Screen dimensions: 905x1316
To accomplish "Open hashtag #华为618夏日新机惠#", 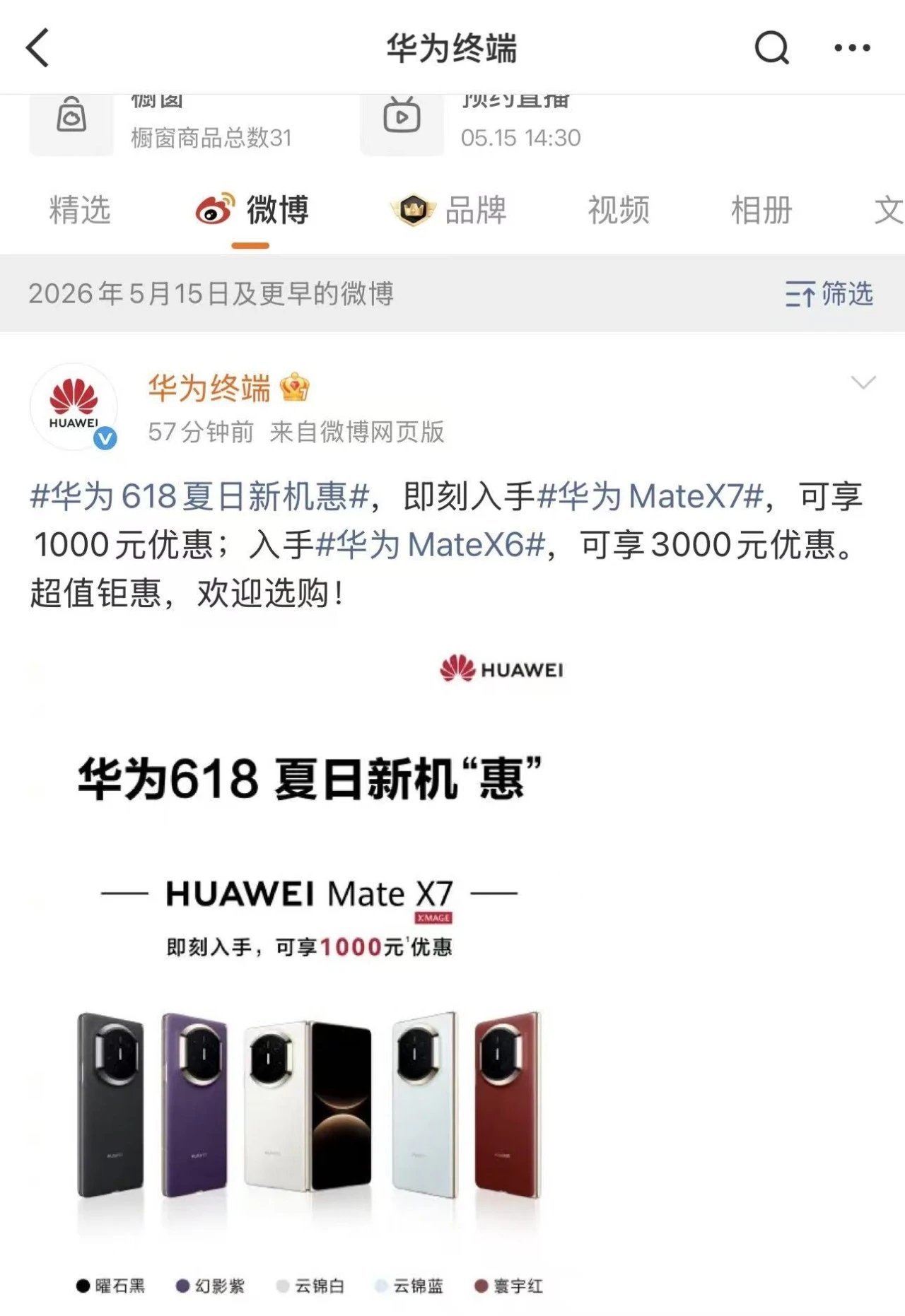I will click(200, 496).
